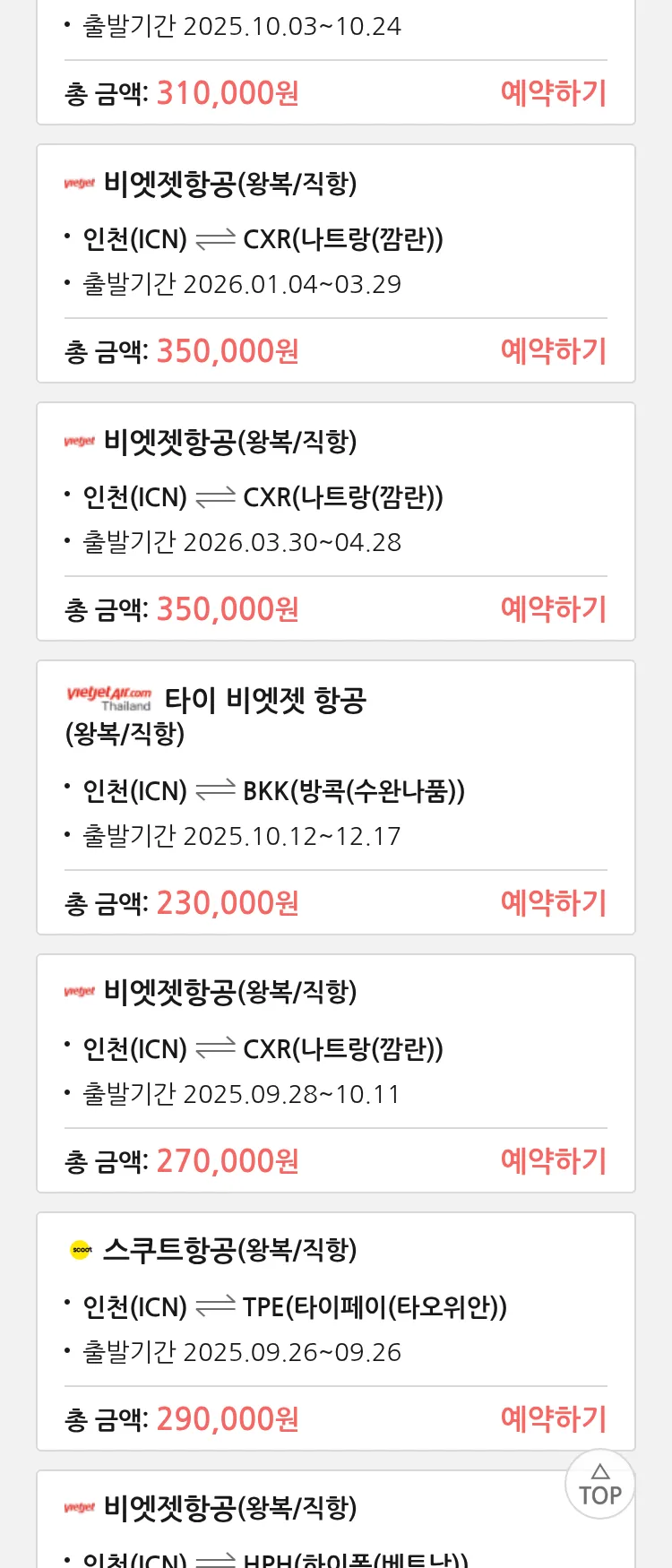
Task: Book the Nha Trang flight departing 2026.03.30~04.28
Action: pyautogui.click(x=553, y=609)
